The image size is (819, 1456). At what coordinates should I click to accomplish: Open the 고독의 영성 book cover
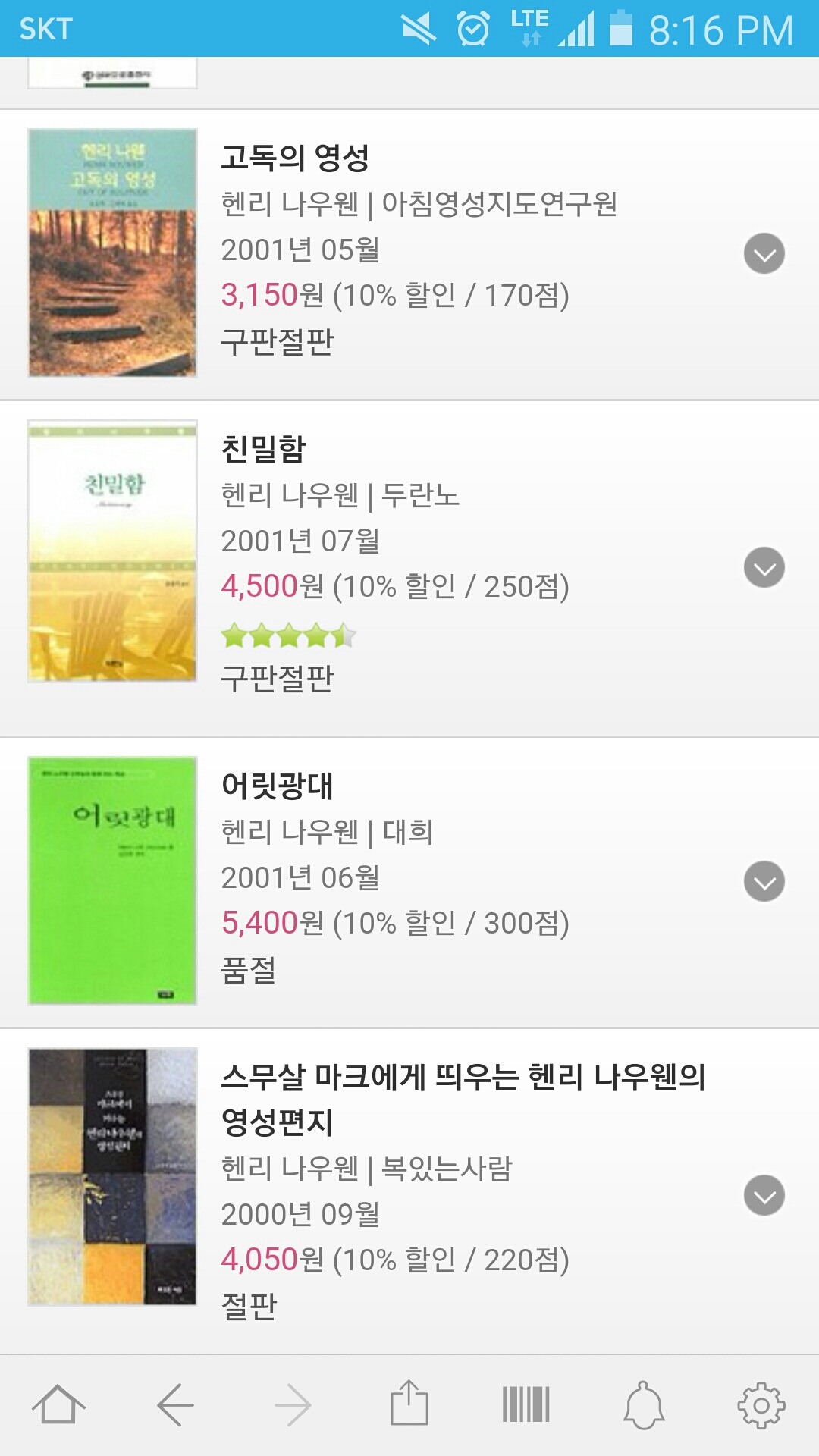112,253
